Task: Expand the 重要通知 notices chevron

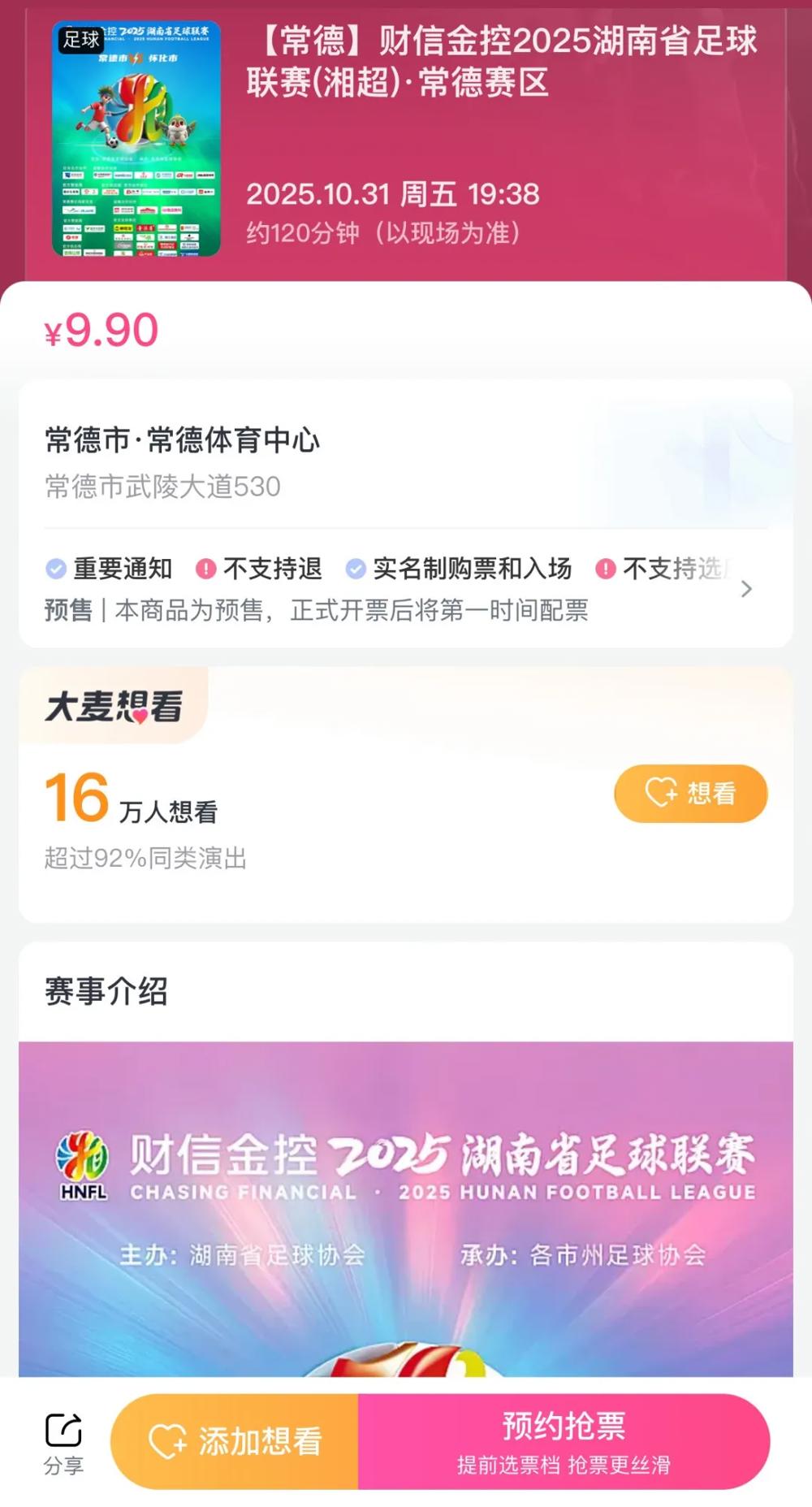Action: pyautogui.click(x=746, y=589)
